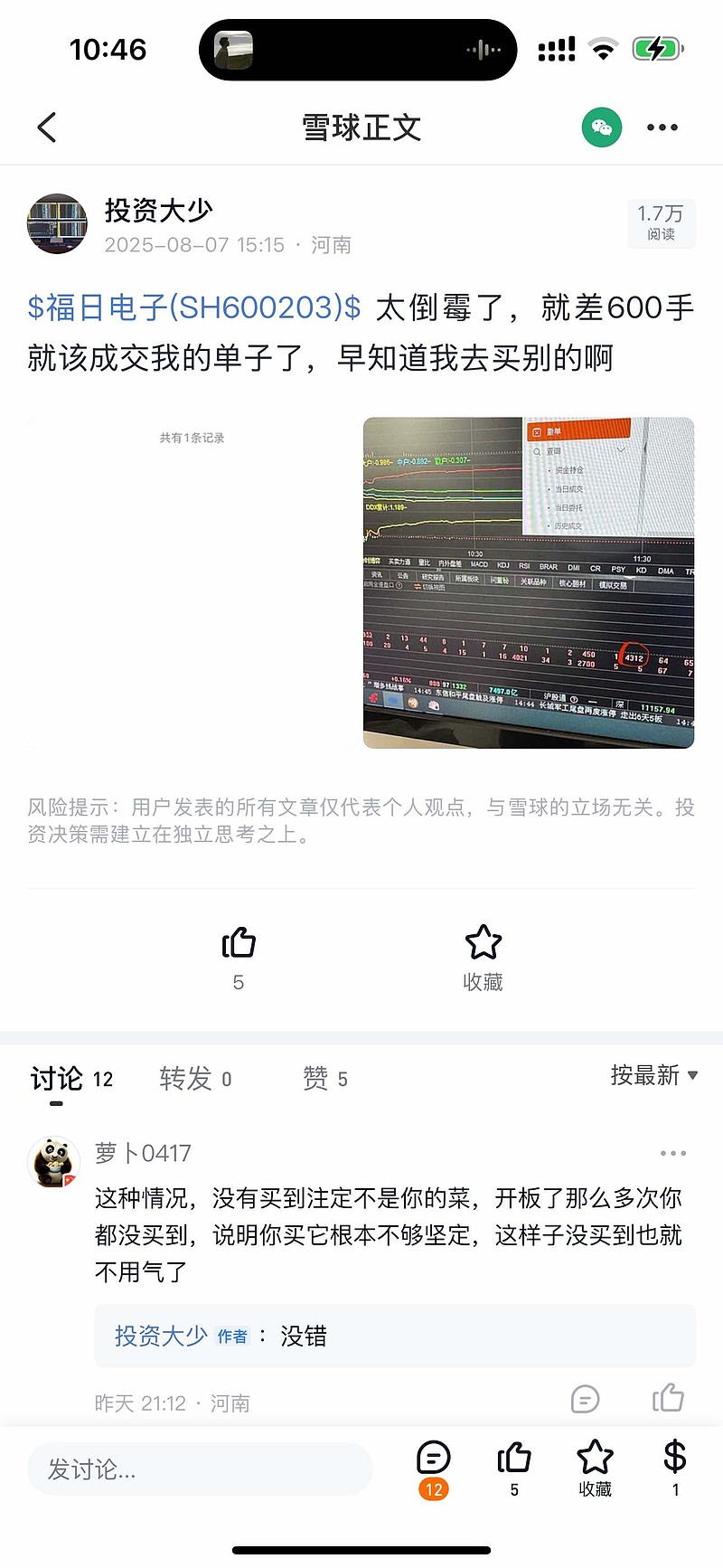Open author 投资大少's profile avatar

point(58,224)
